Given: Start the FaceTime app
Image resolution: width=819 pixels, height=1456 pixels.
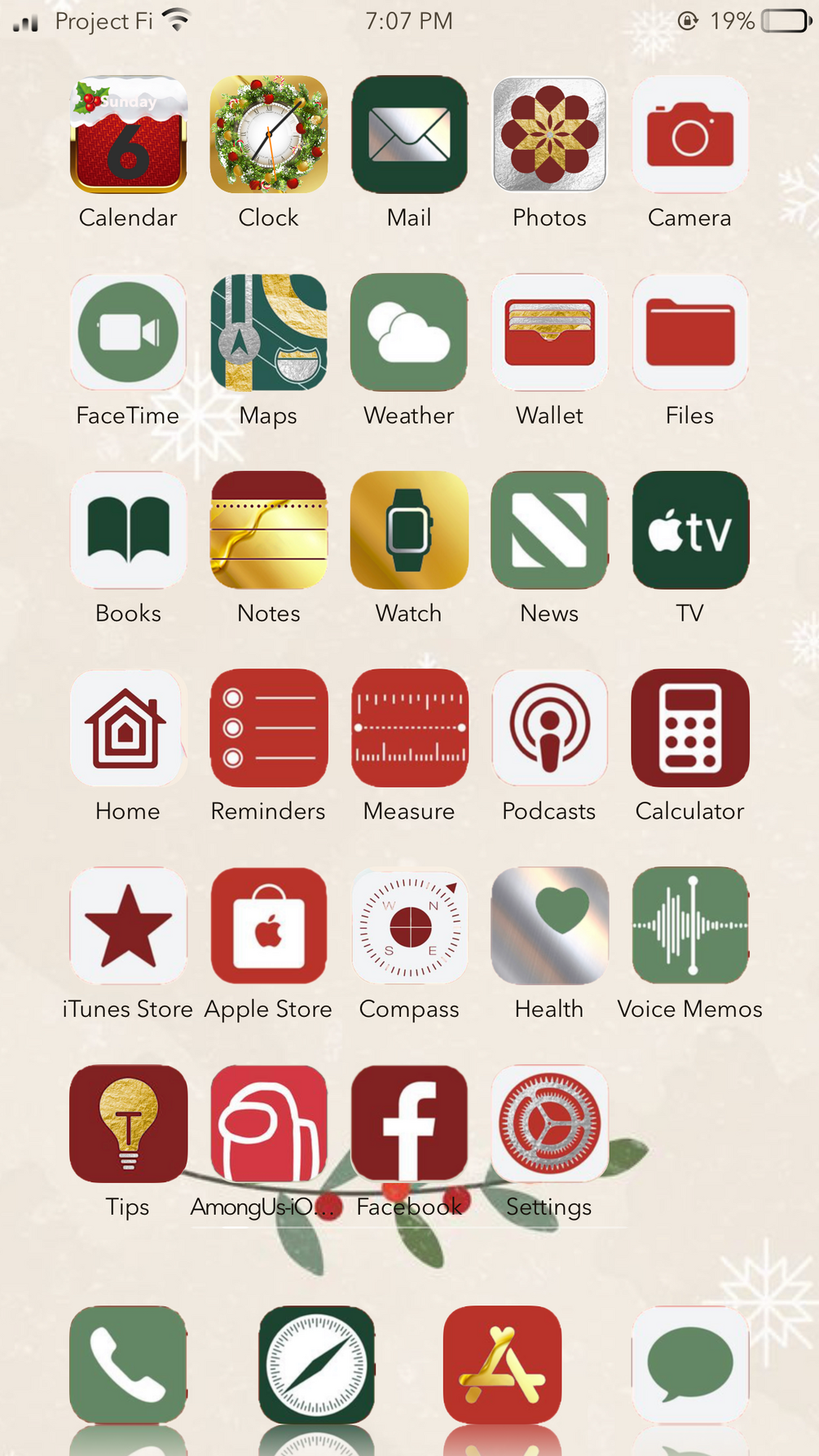Looking at the screenshot, I should [129, 332].
